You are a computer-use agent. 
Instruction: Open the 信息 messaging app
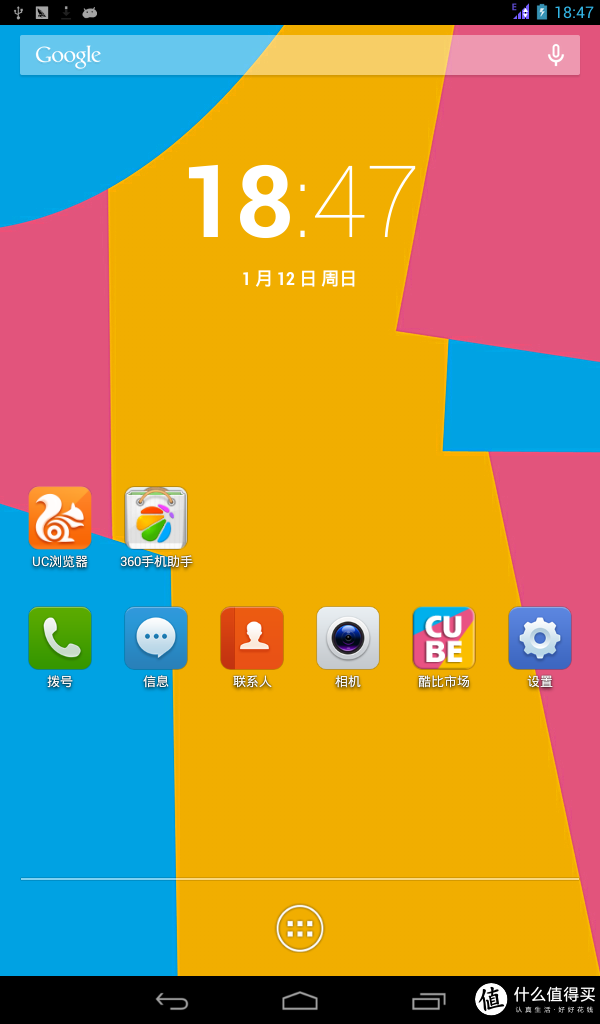pos(156,638)
